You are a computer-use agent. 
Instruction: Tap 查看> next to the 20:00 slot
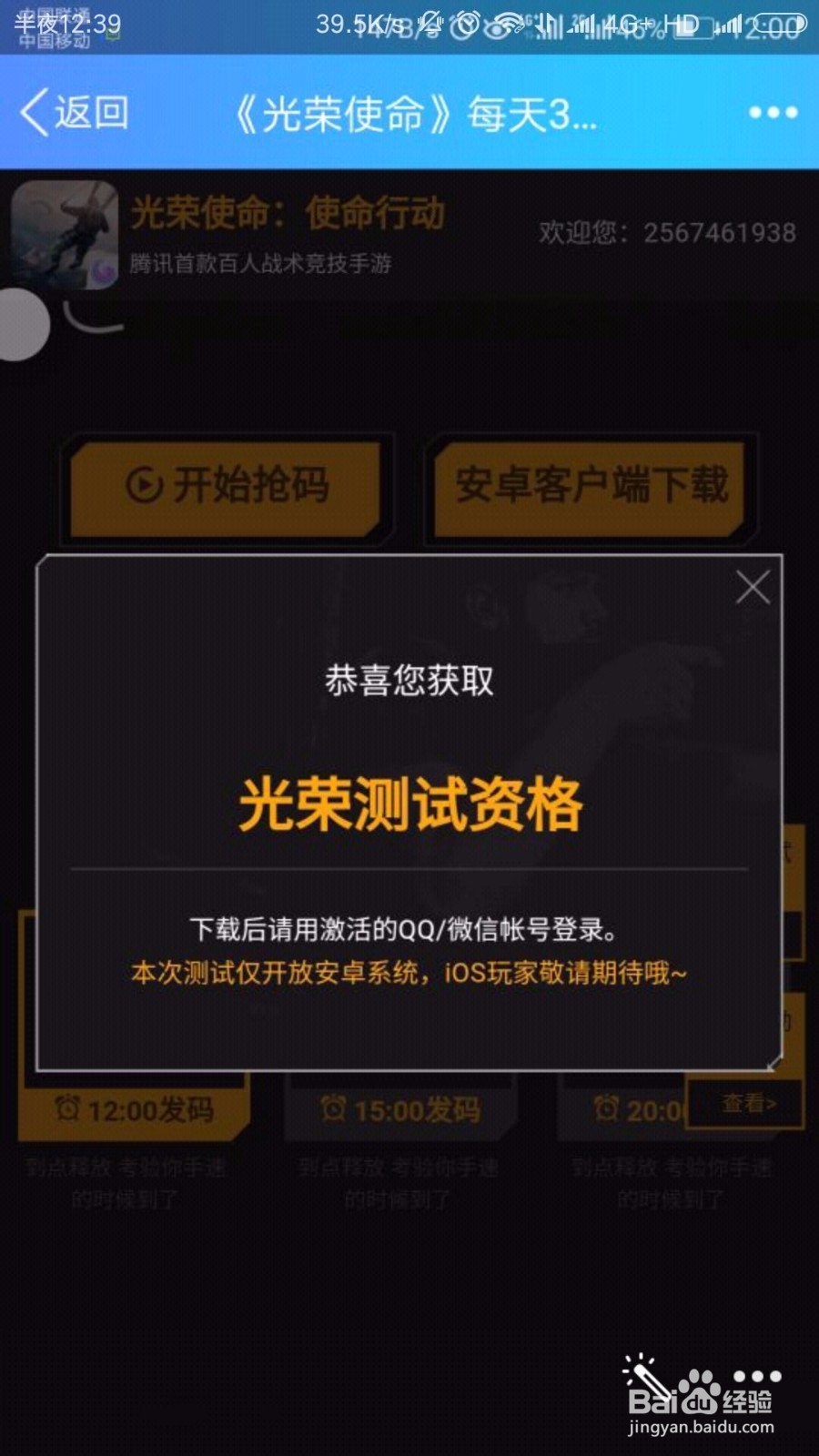[744, 1102]
